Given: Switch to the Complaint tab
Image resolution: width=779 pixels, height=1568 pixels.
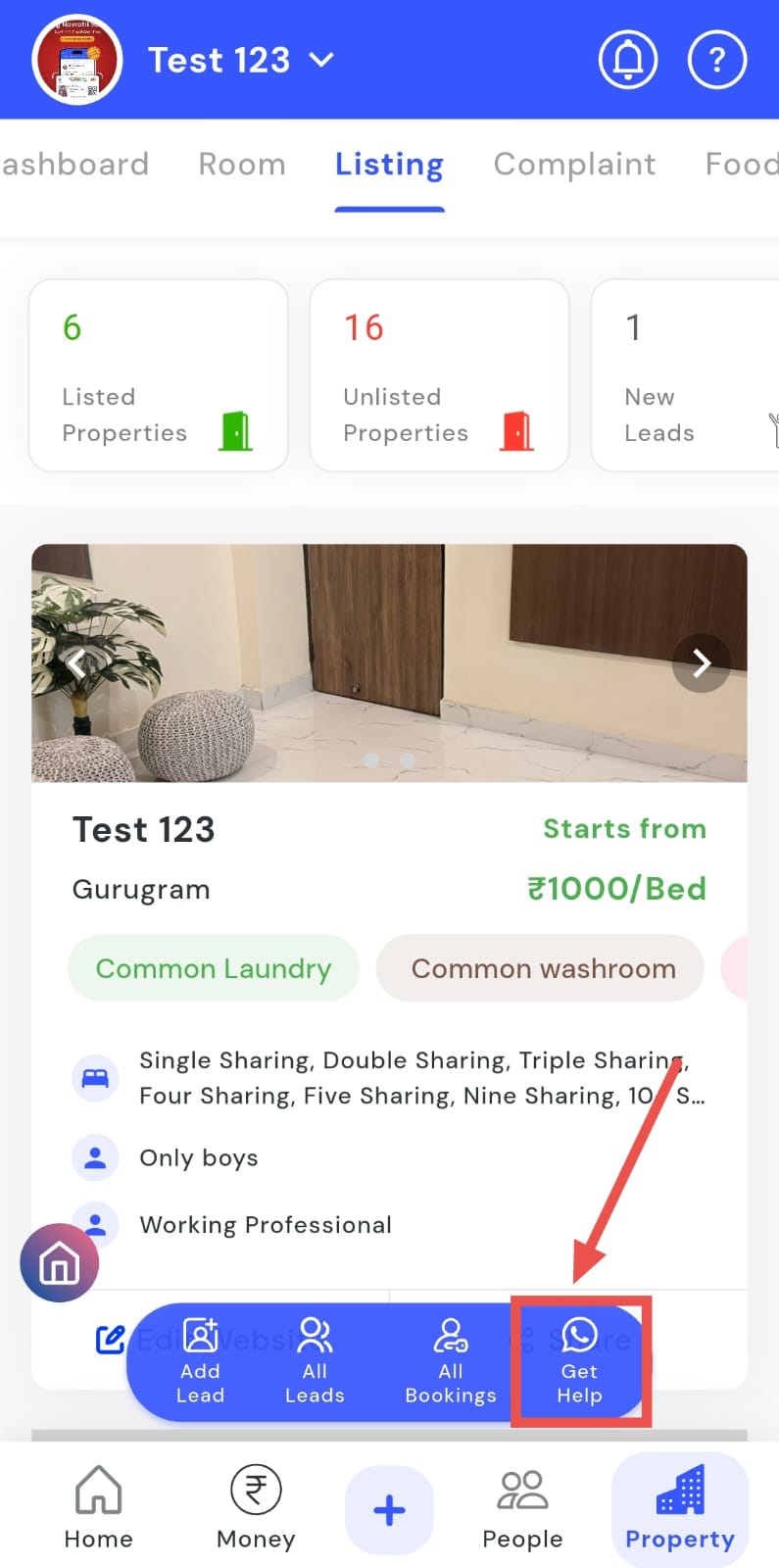Looking at the screenshot, I should pyautogui.click(x=574, y=164).
